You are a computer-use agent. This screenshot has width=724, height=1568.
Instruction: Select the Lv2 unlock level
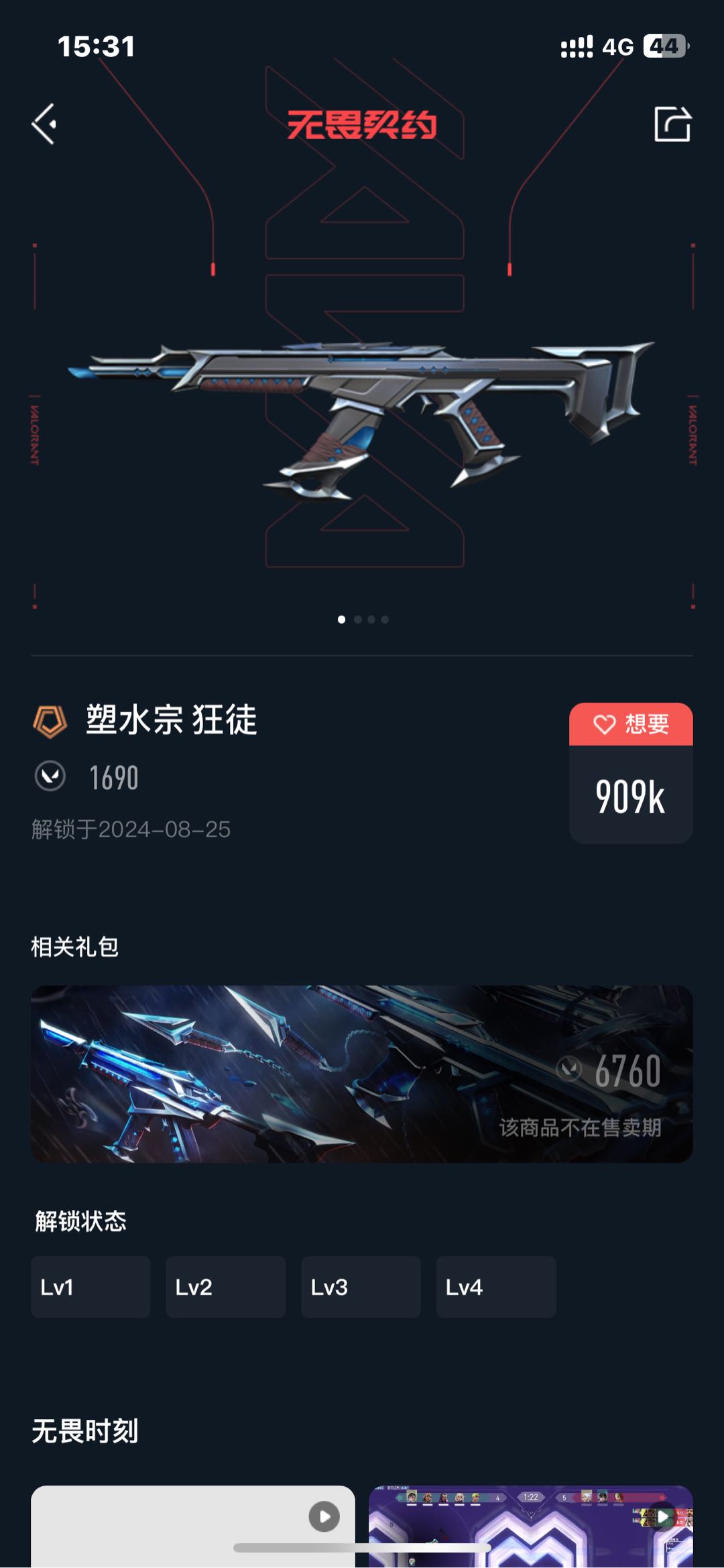click(x=226, y=1287)
